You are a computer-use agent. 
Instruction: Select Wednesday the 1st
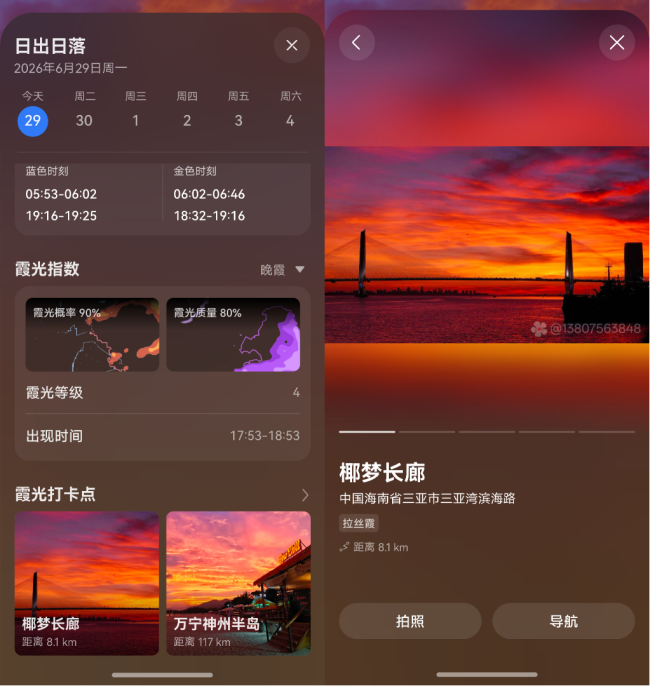tap(135, 120)
